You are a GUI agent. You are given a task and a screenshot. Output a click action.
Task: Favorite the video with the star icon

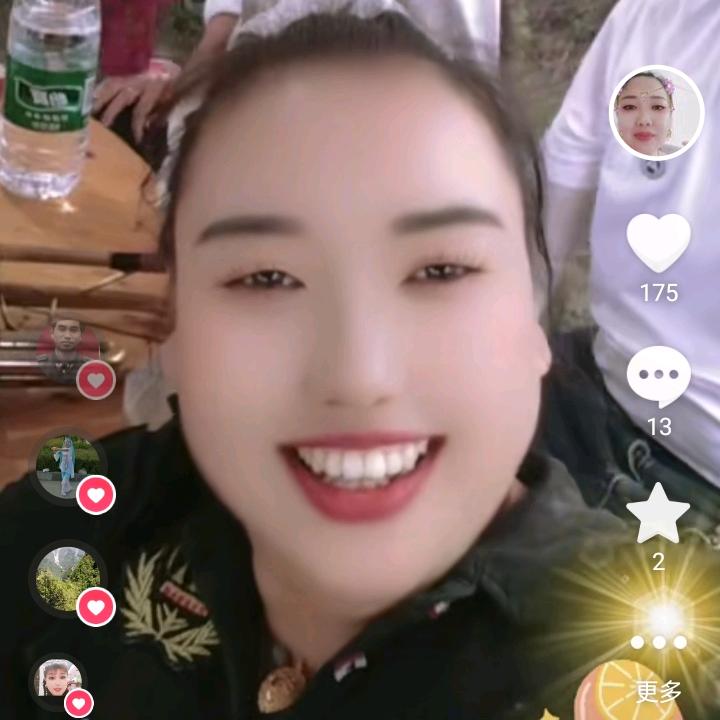coord(658,514)
